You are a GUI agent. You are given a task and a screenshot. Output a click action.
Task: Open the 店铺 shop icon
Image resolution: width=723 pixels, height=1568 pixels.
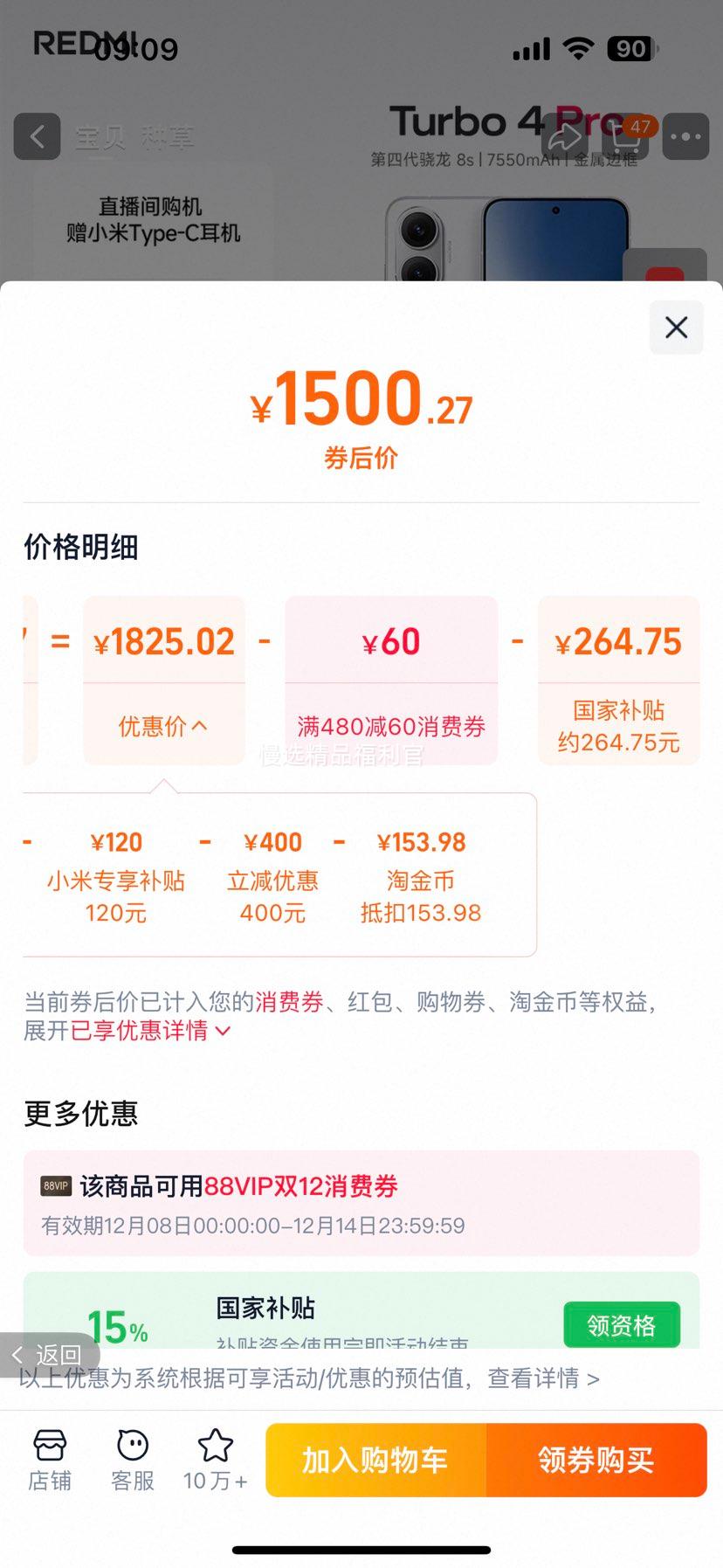tap(50, 1459)
